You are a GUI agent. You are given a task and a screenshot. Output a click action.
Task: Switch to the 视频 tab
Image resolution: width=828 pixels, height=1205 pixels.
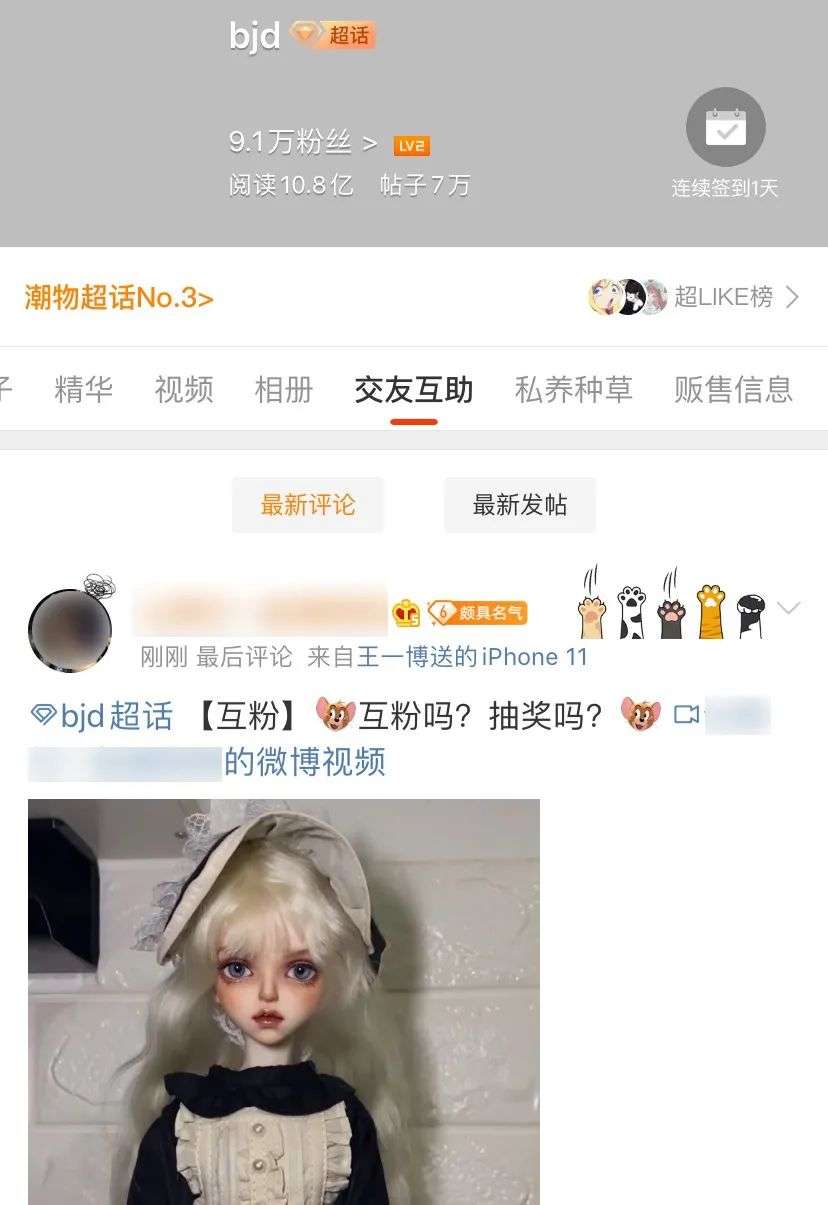(x=184, y=389)
